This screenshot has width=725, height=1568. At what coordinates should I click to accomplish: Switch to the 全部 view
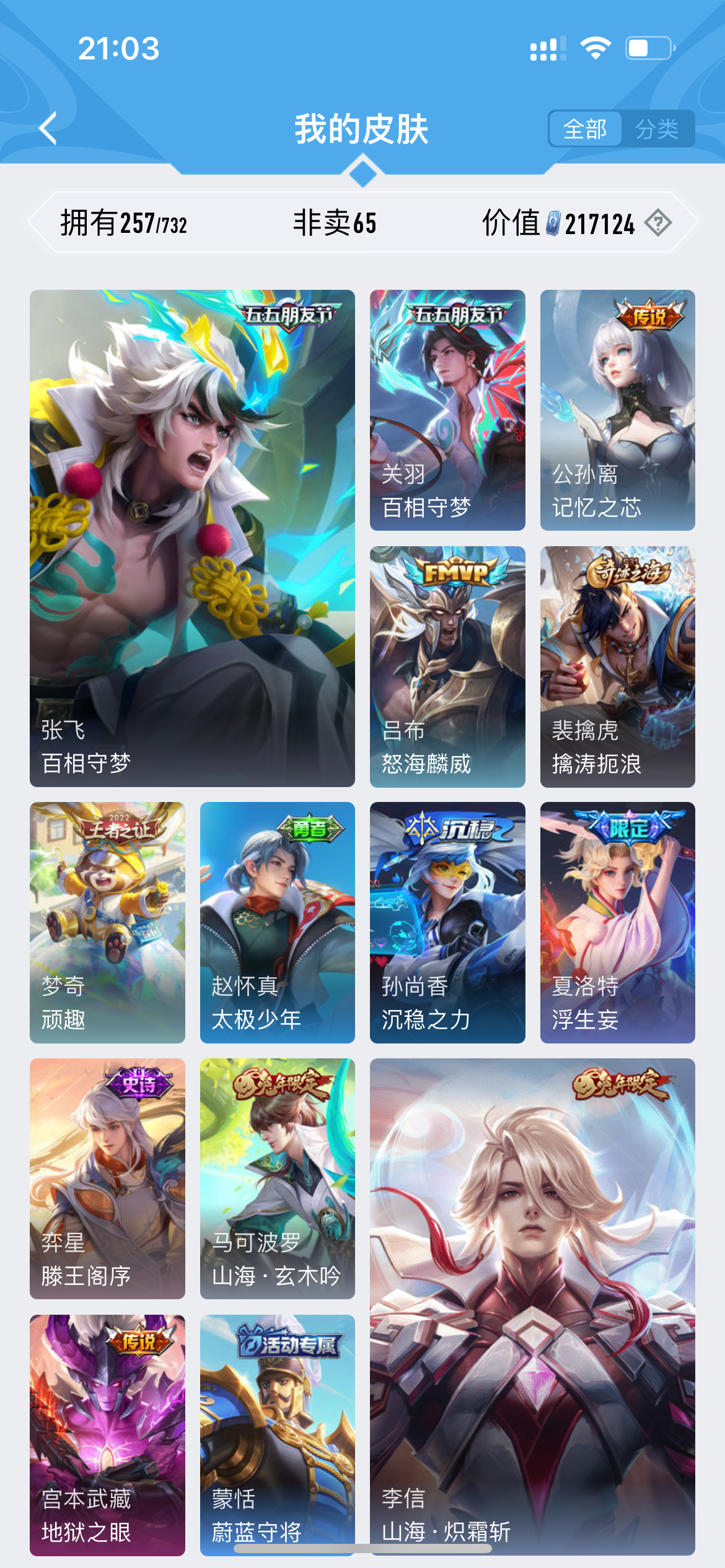point(584,129)
